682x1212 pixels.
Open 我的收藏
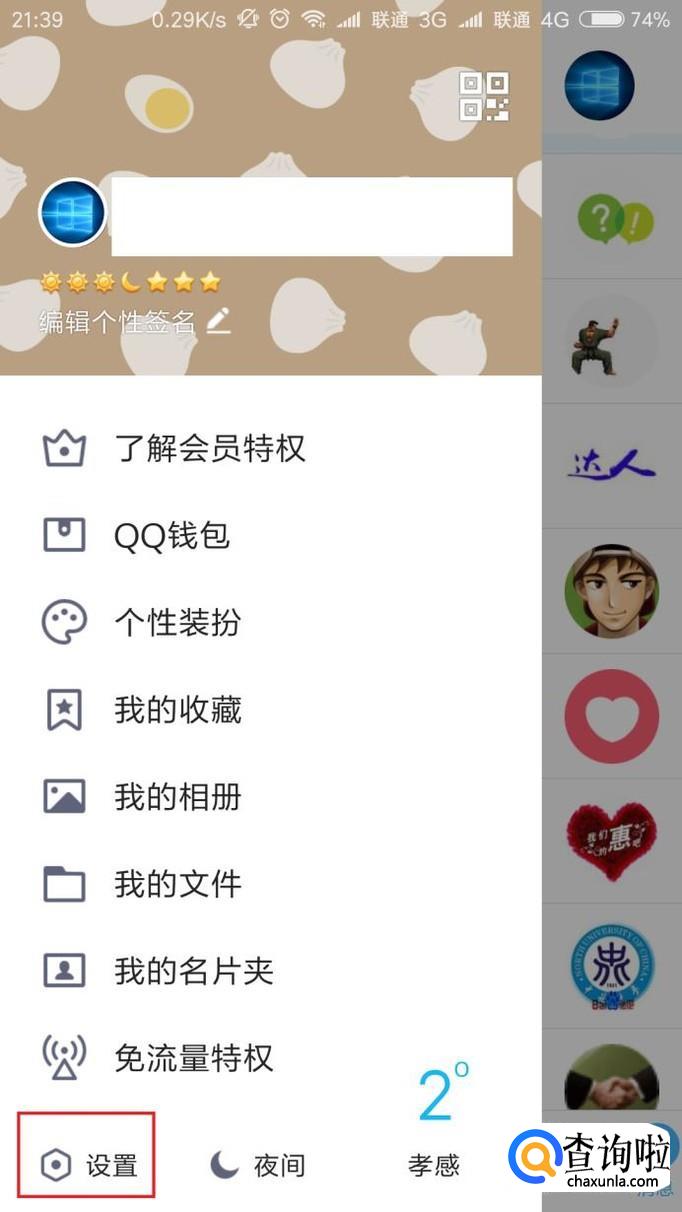(x=271, y=710)
